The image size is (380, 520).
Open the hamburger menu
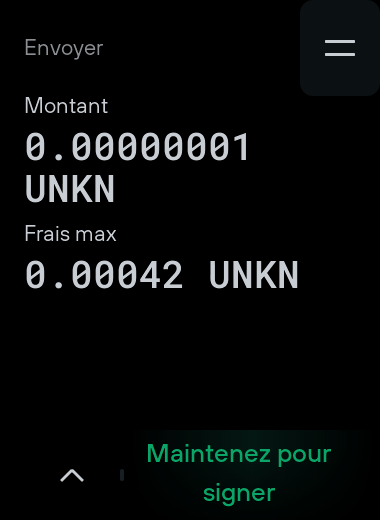click(340, 48)
